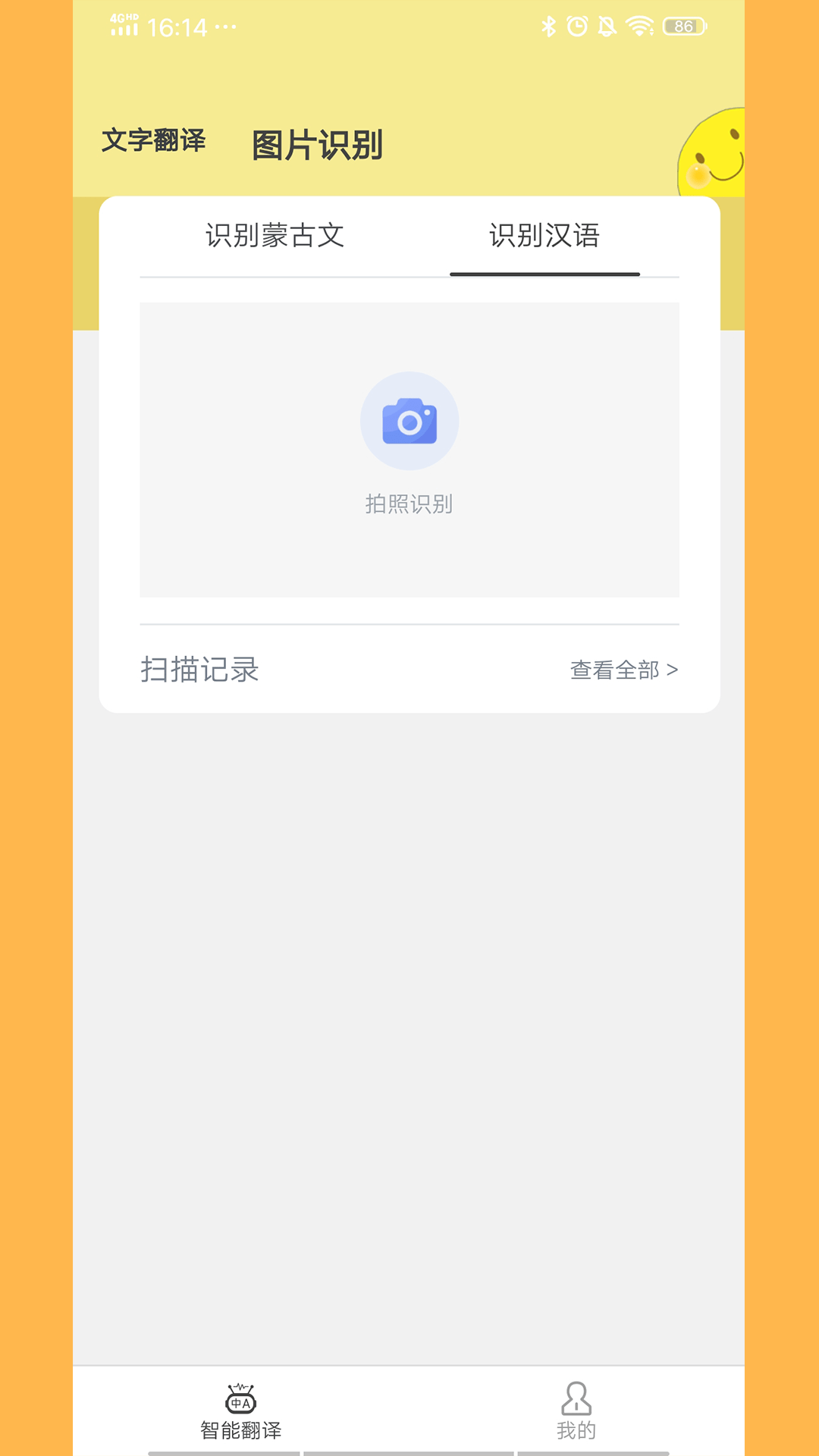
Task: Select the 识别汉语 tab
Action: [x=544, y=236]
